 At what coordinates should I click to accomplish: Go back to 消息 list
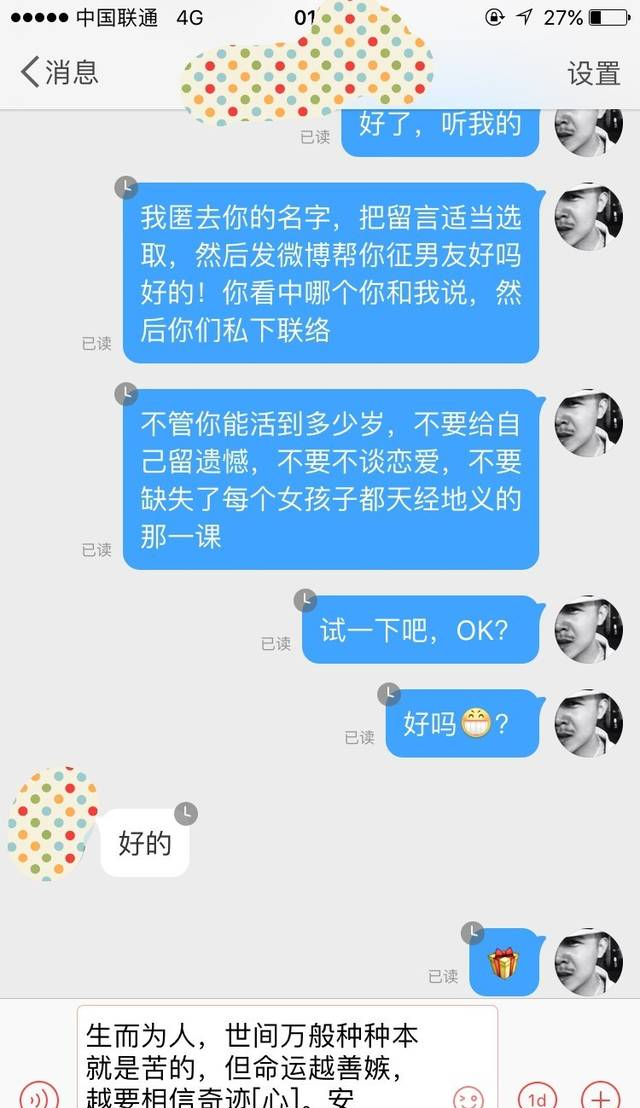coord(60,72)
